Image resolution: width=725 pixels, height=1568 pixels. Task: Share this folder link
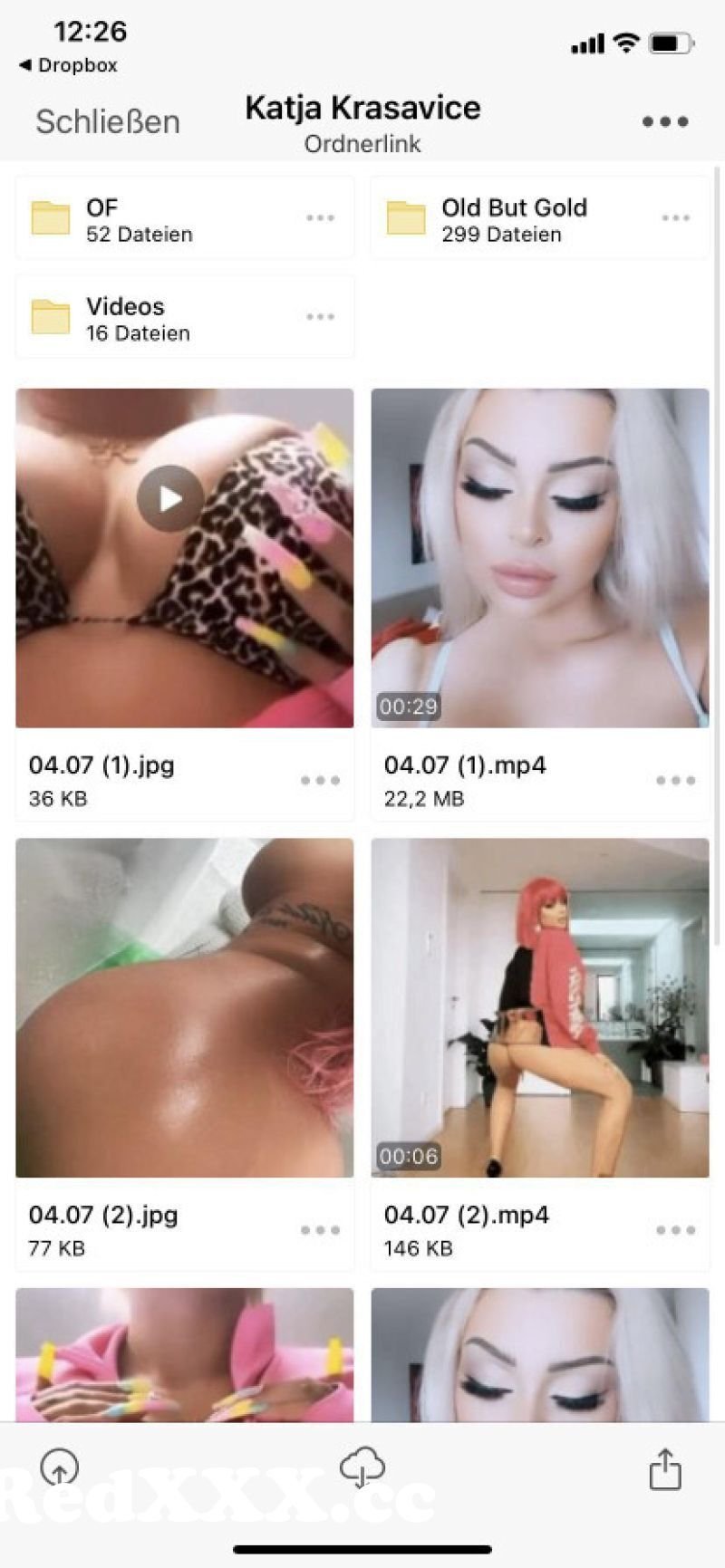(x=664, y=1468)
